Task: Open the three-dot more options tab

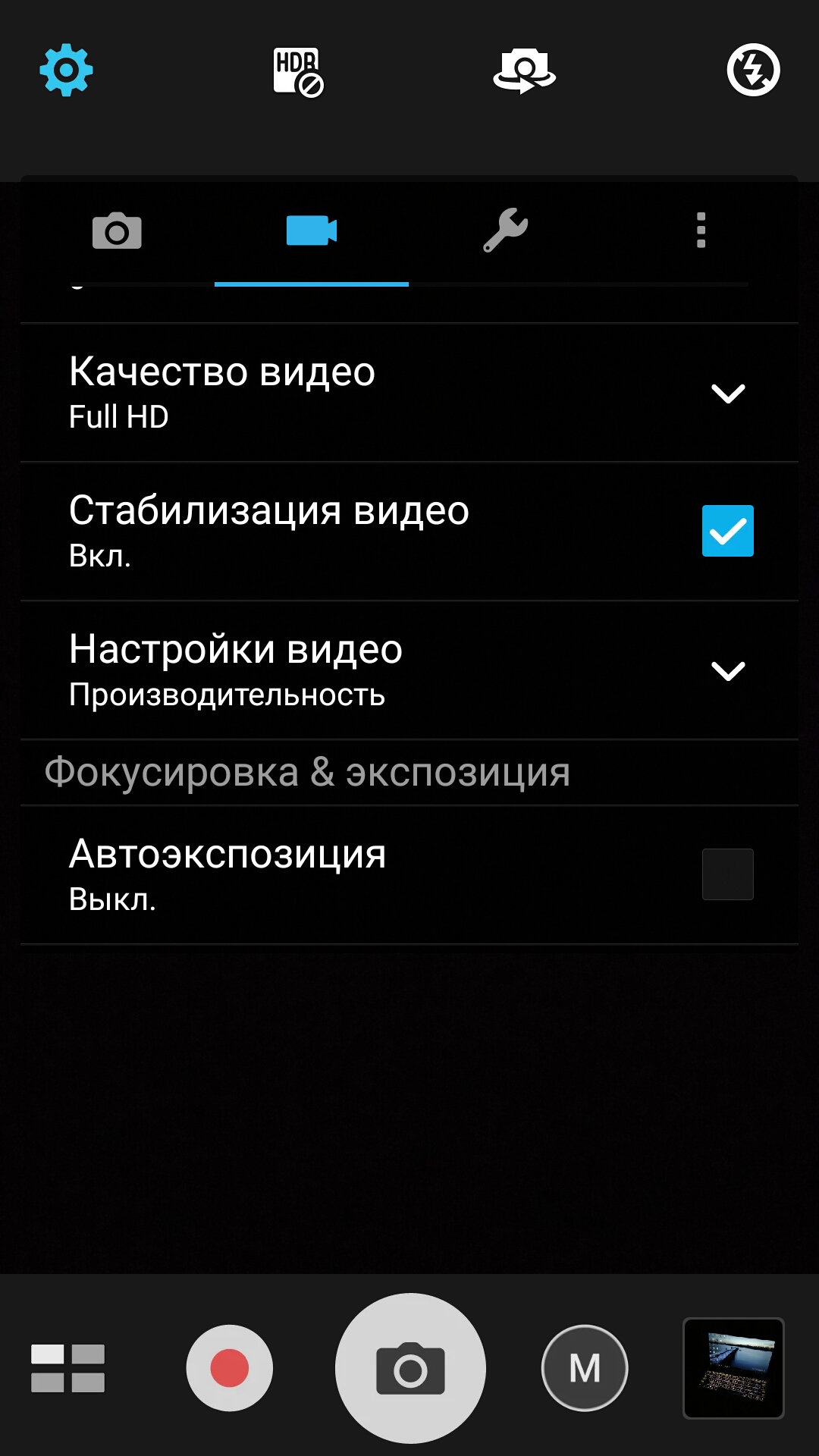Action: tap(701, 231)
